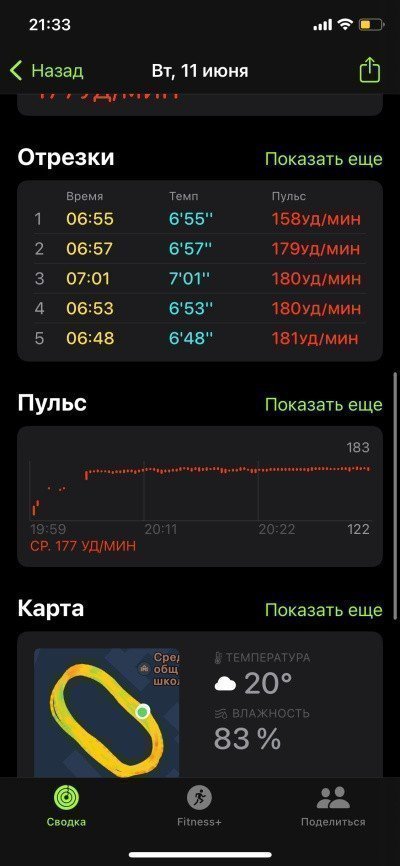The height and width of the screenshot is (866, 400).
Task: Show more for the Пульс section
Action: coord(323,404)
